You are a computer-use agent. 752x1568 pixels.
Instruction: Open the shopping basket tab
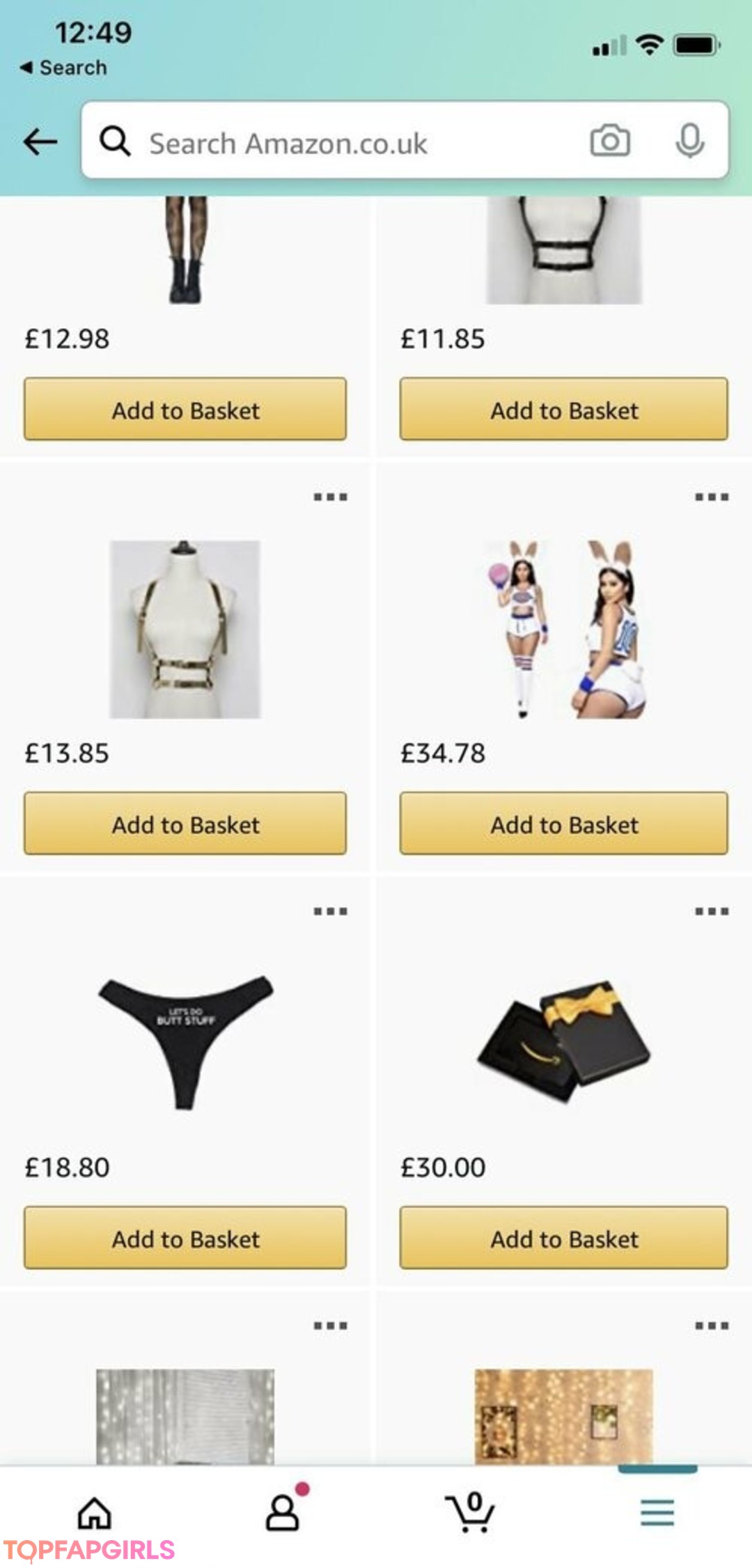pyautogui.click(x=471, y=1512)
